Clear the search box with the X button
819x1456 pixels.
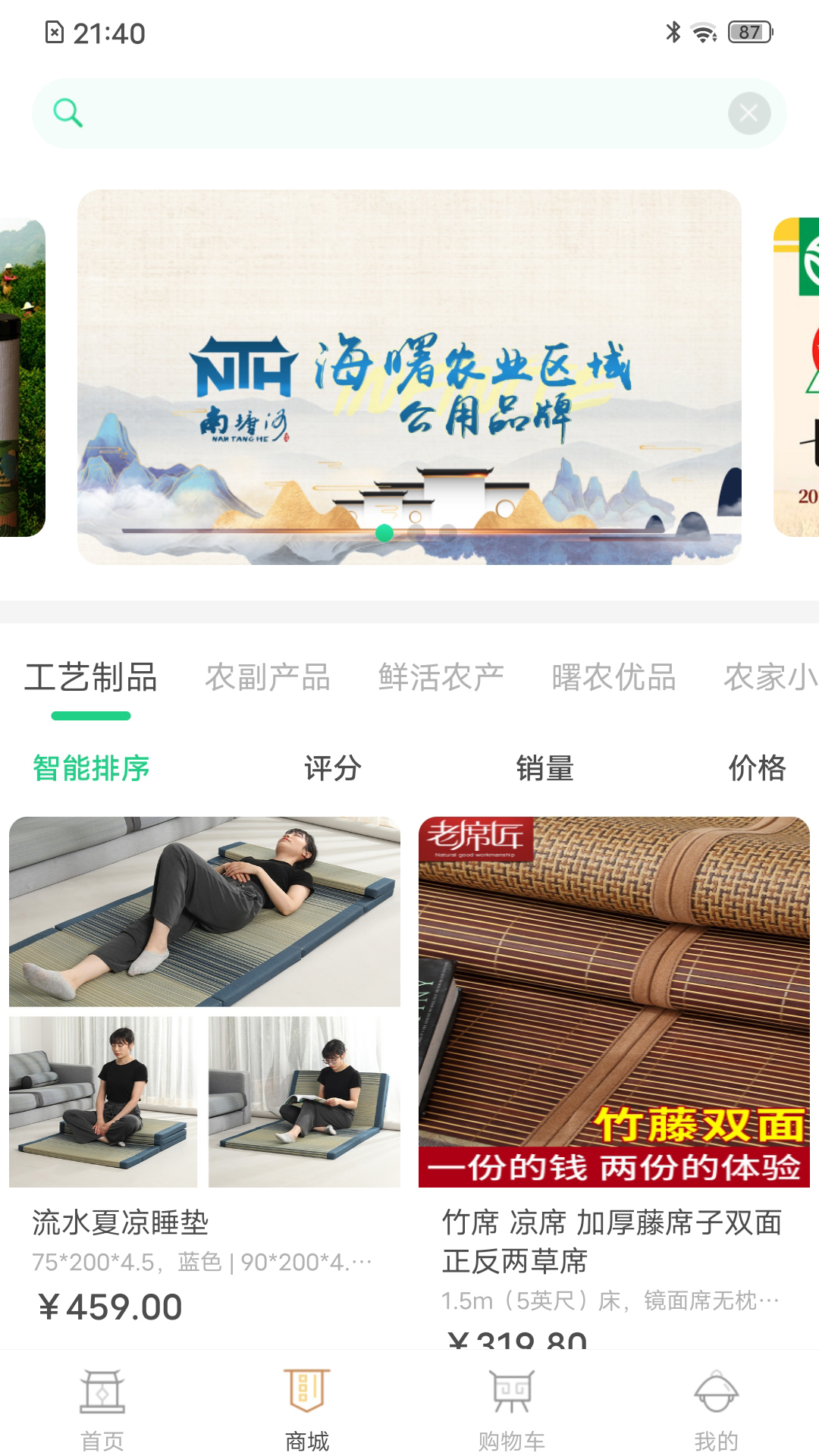749,113
